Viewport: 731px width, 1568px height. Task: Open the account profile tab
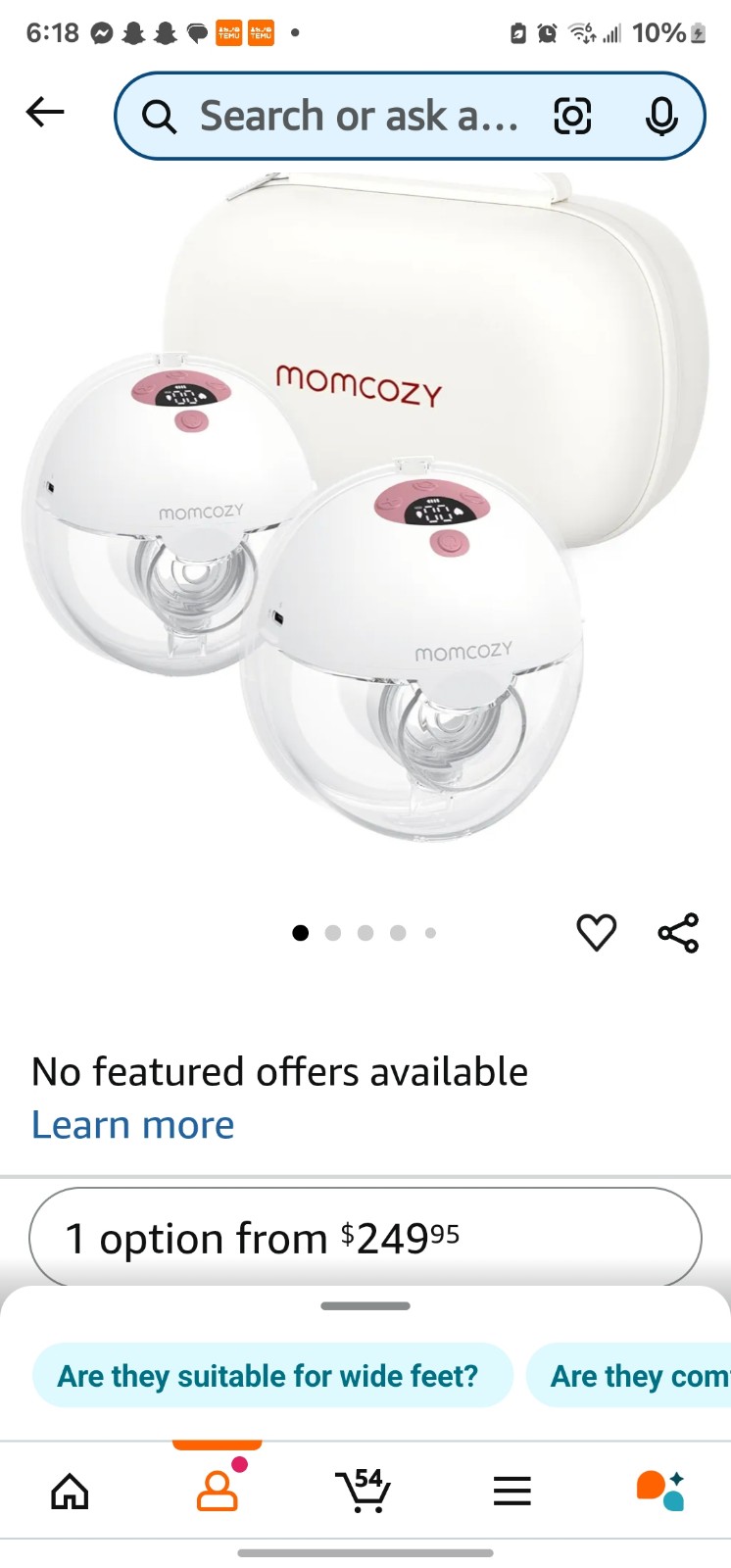click(x=218, y=1490)
